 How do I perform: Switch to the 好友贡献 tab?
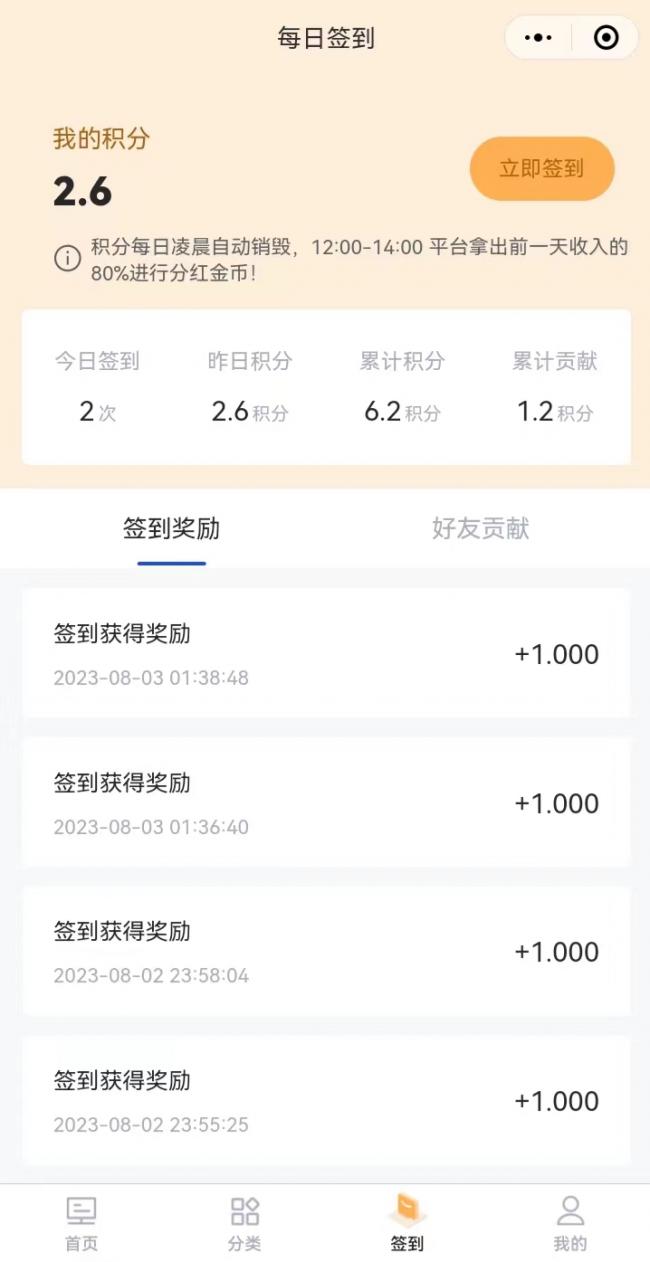pyautogui.click(x=481, y=529)
